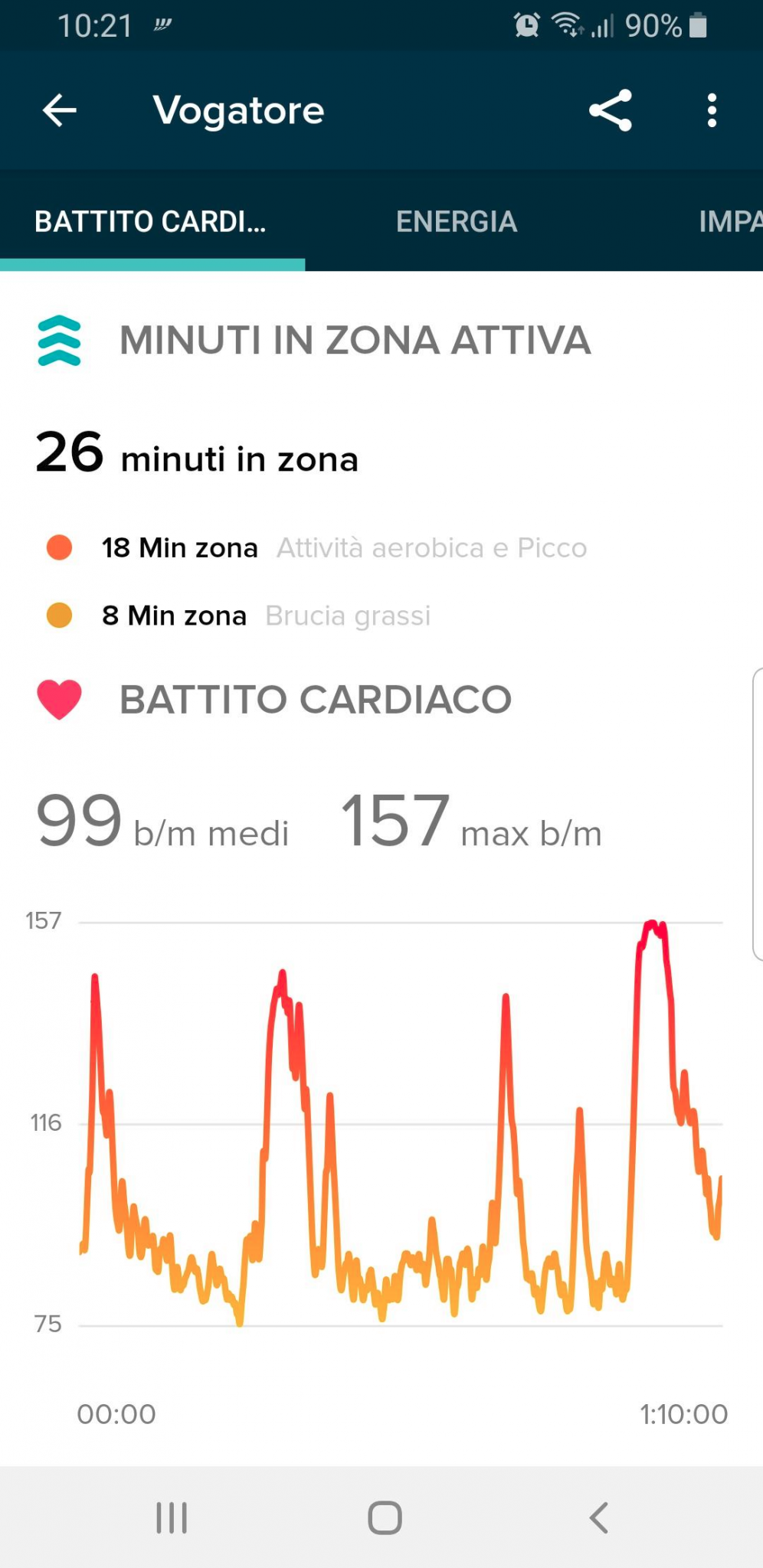Image resolution: width=763 pixels, height=1568 pixels.
Task: Open the partially visible Impa tab
Action: pyautogui.click(x=729, y=221)
